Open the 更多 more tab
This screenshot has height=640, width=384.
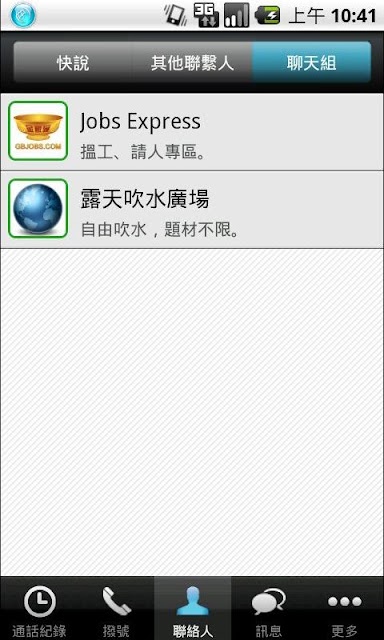345,609
